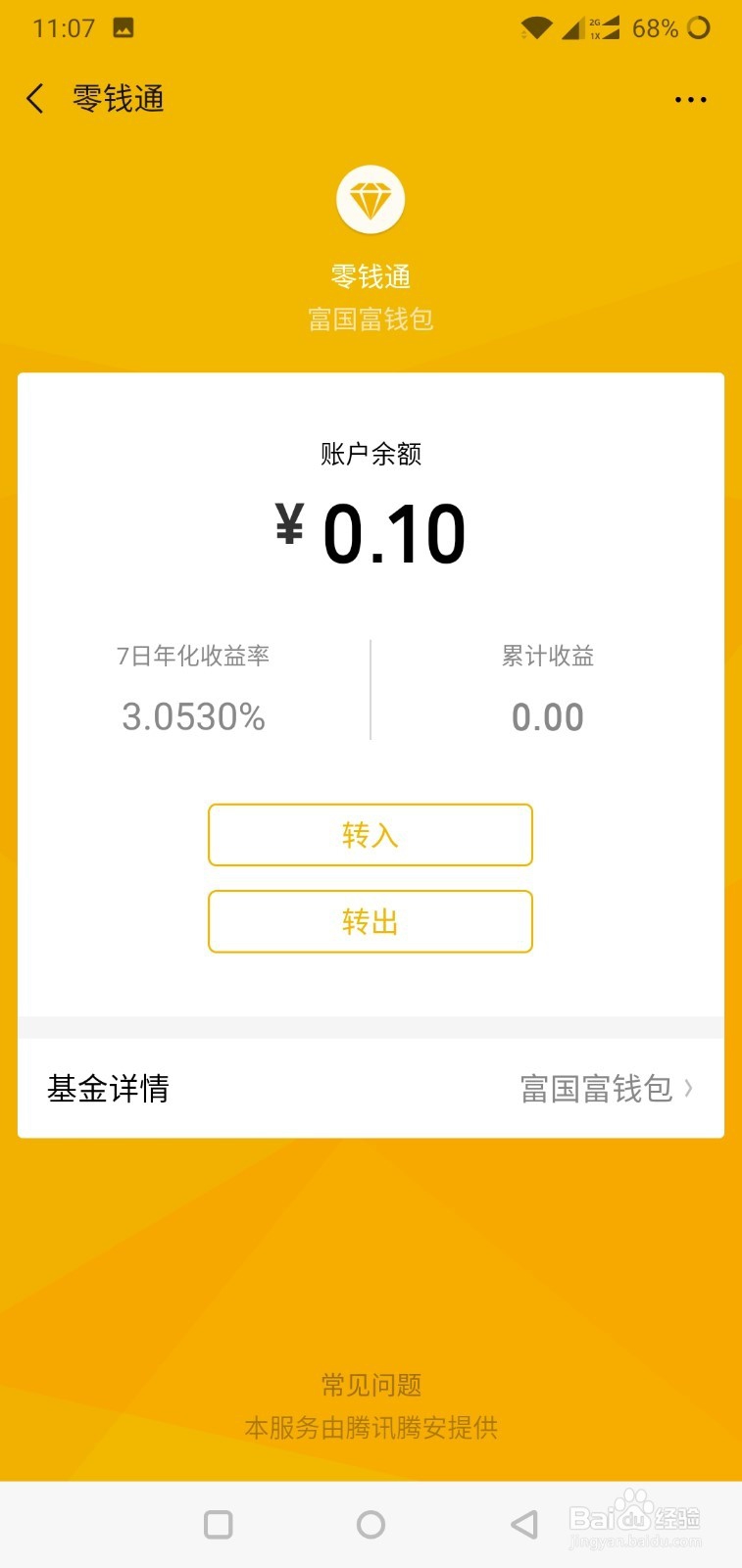Tap the 转入 transfer-in button
The image size is (742, 1568).
click(x=371, y=835)
